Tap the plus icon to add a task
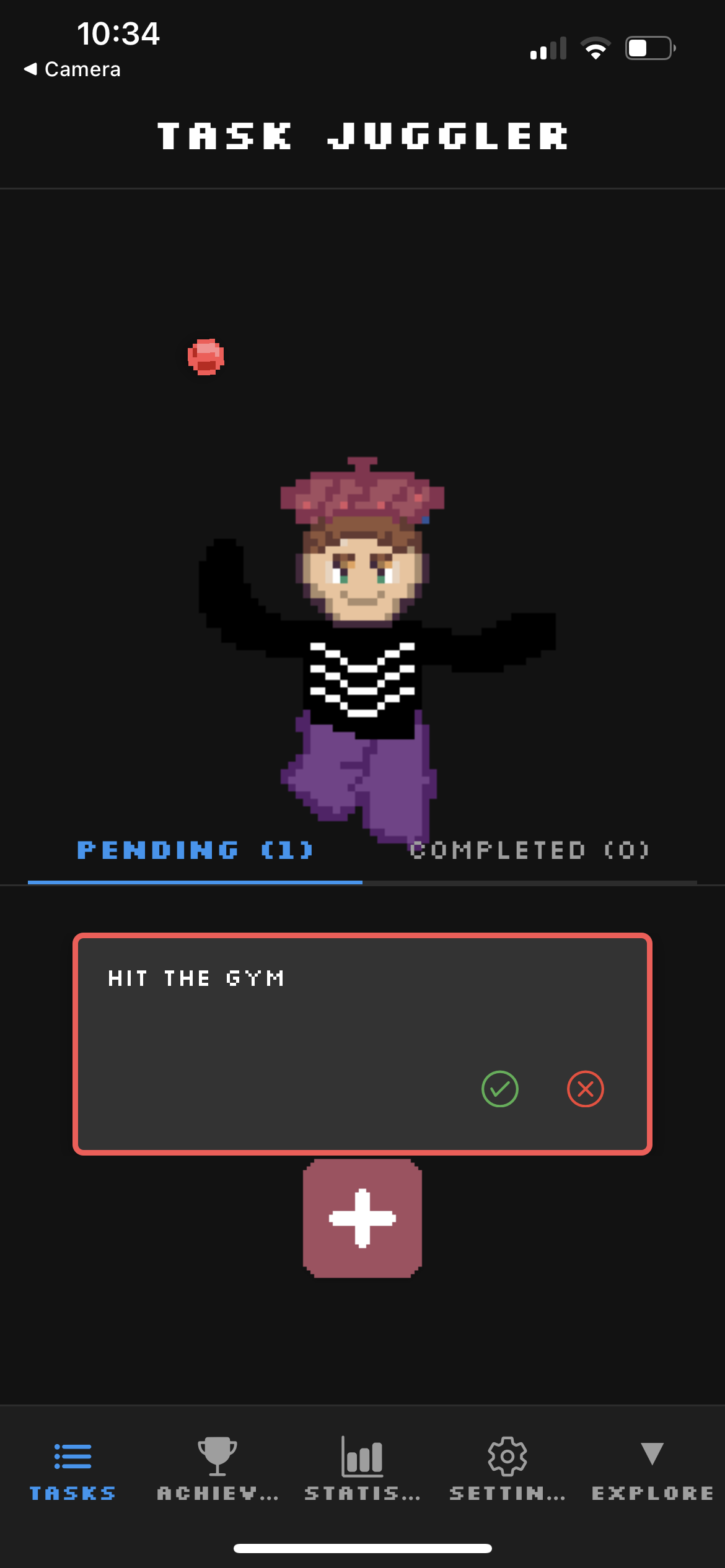Viewport: 725px width, 1568px height. coord(362,1217)
